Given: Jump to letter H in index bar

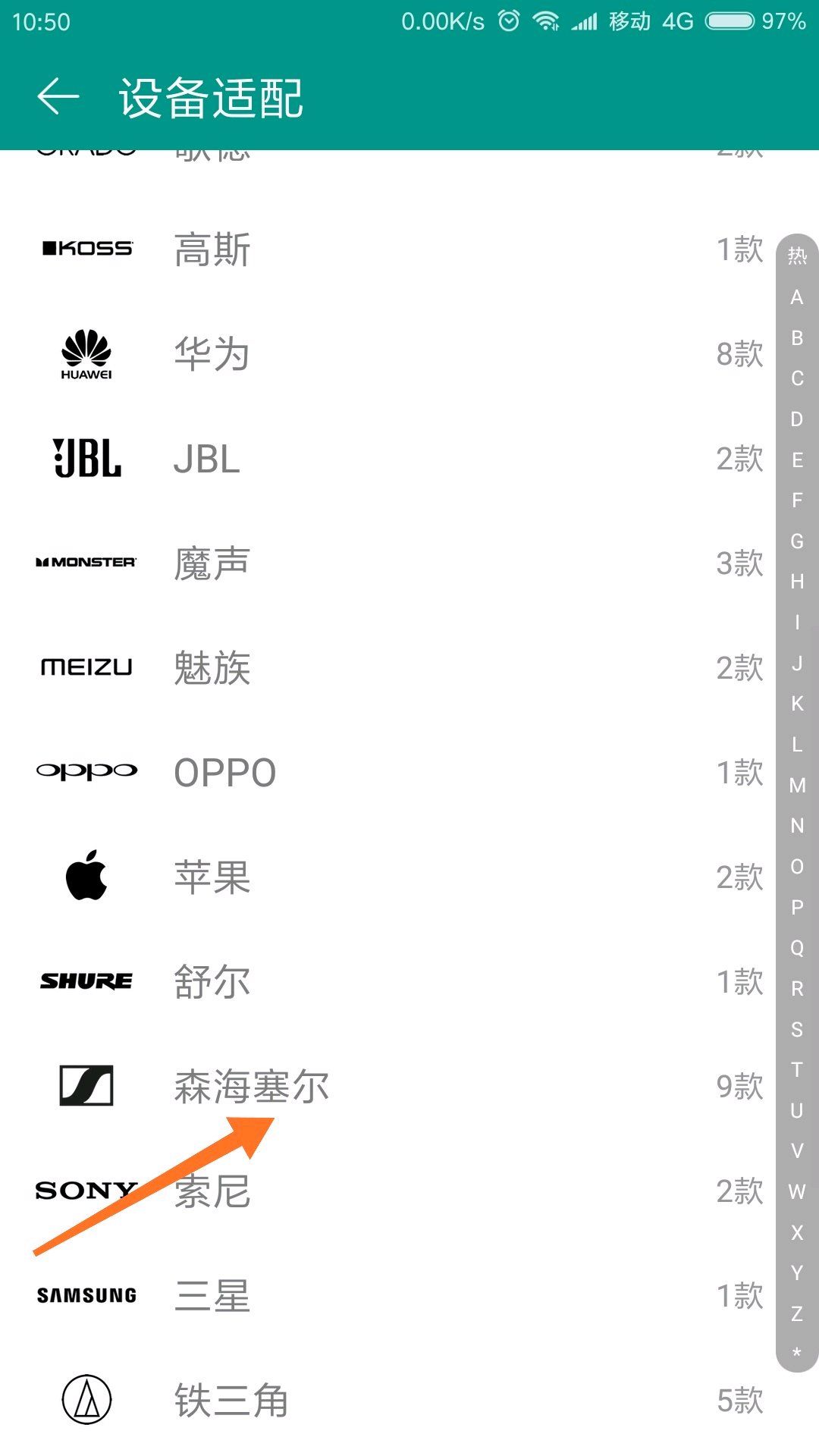Looking at the screenshot, I should click(x=797, y=582).
